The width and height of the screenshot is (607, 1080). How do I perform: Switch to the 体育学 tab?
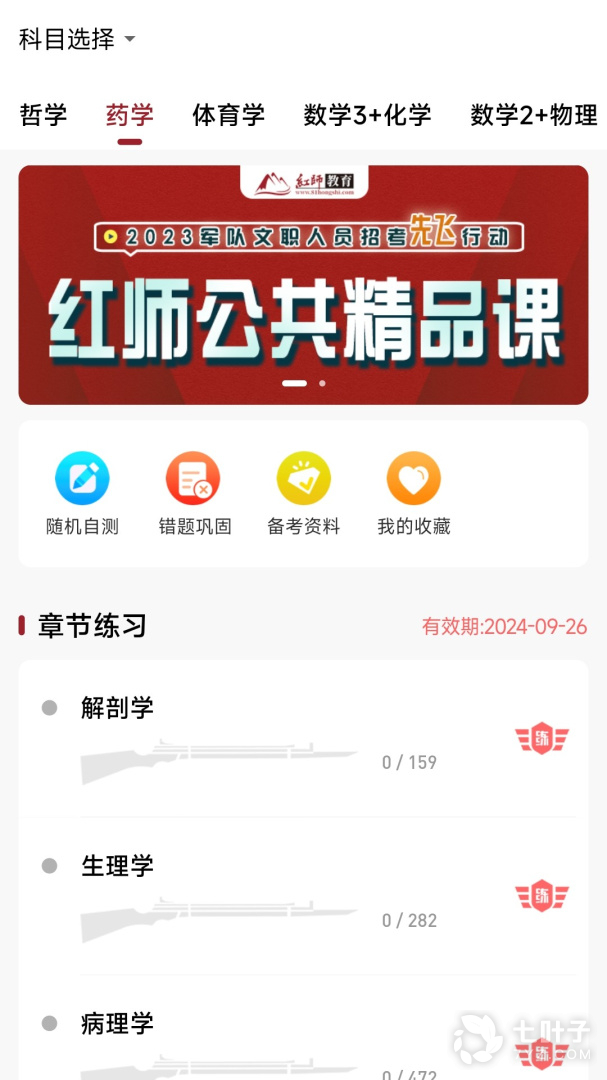click(229, 115)
